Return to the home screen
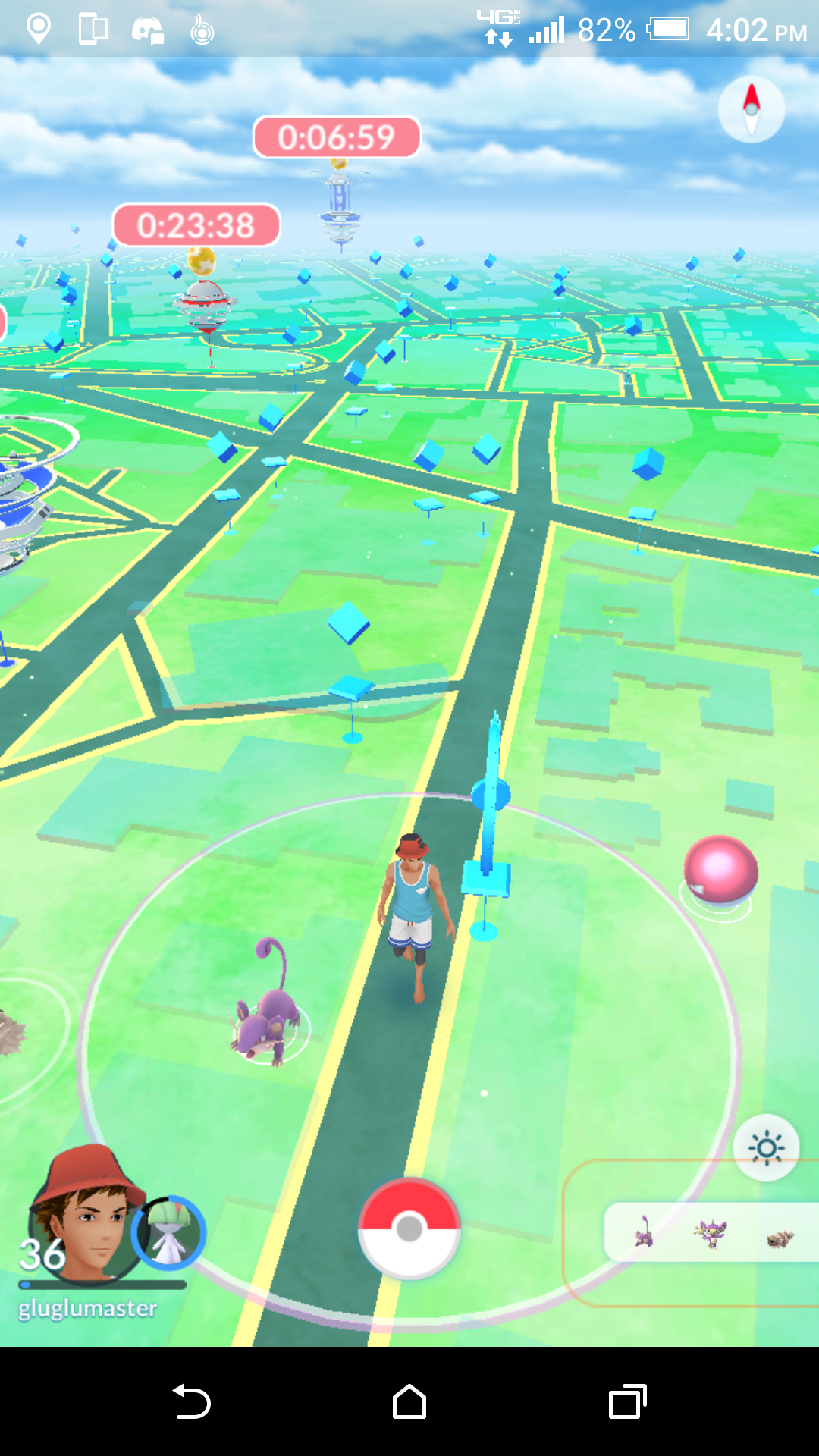Screen dimensions: 819x1456 pyautogui.click(x=409, y=1401)
